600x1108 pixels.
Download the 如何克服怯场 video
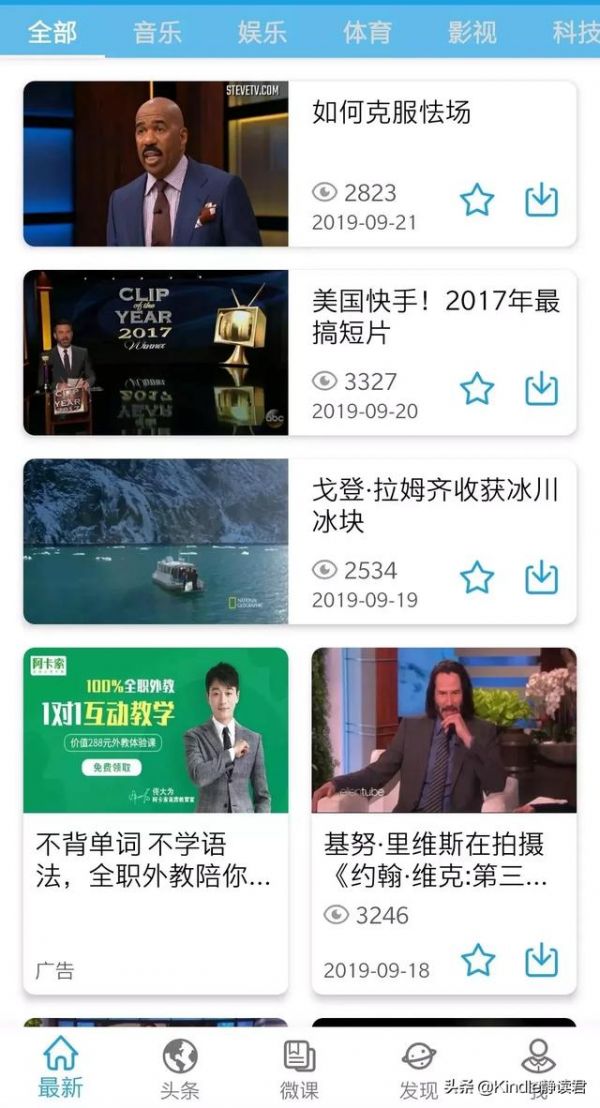pos(541,201)
